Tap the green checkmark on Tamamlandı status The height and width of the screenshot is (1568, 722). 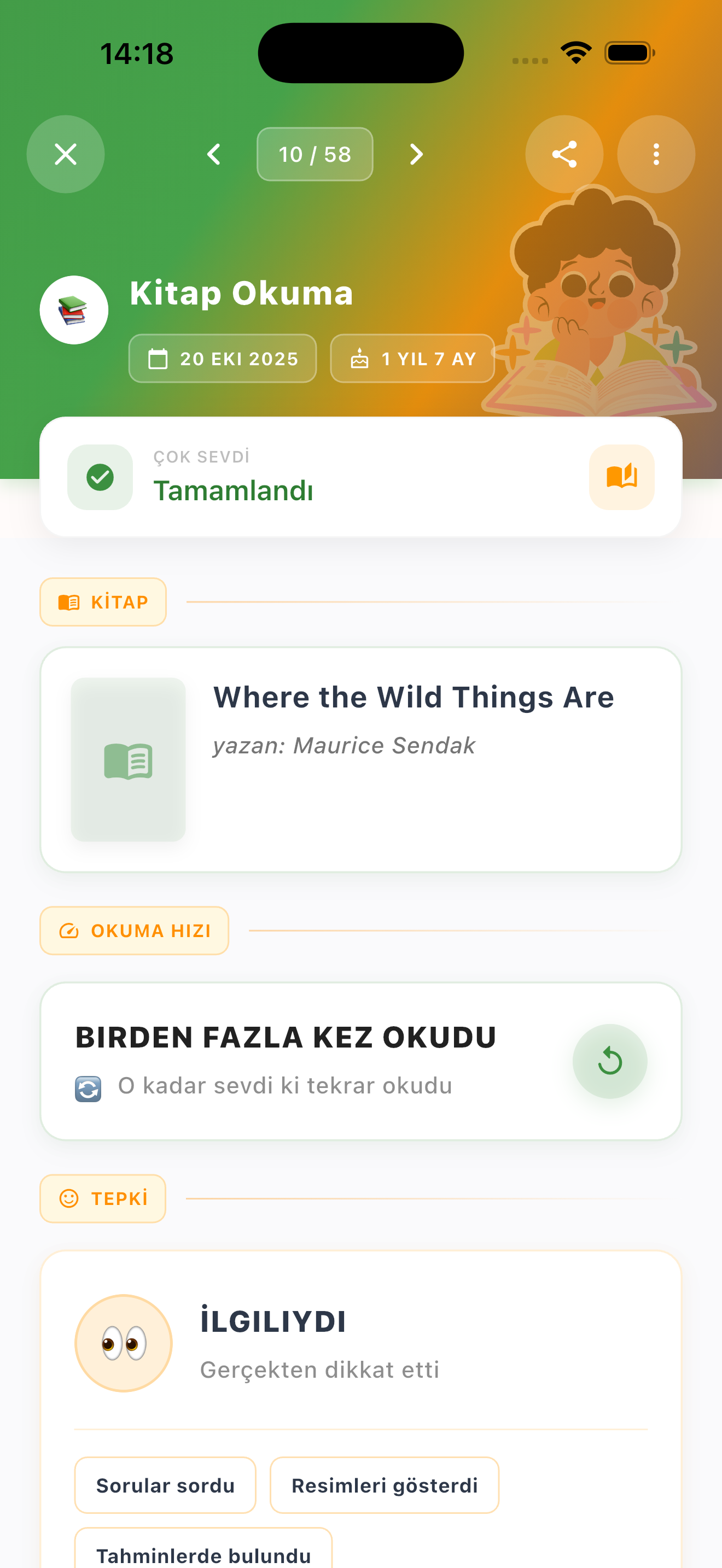coord(100,477)
